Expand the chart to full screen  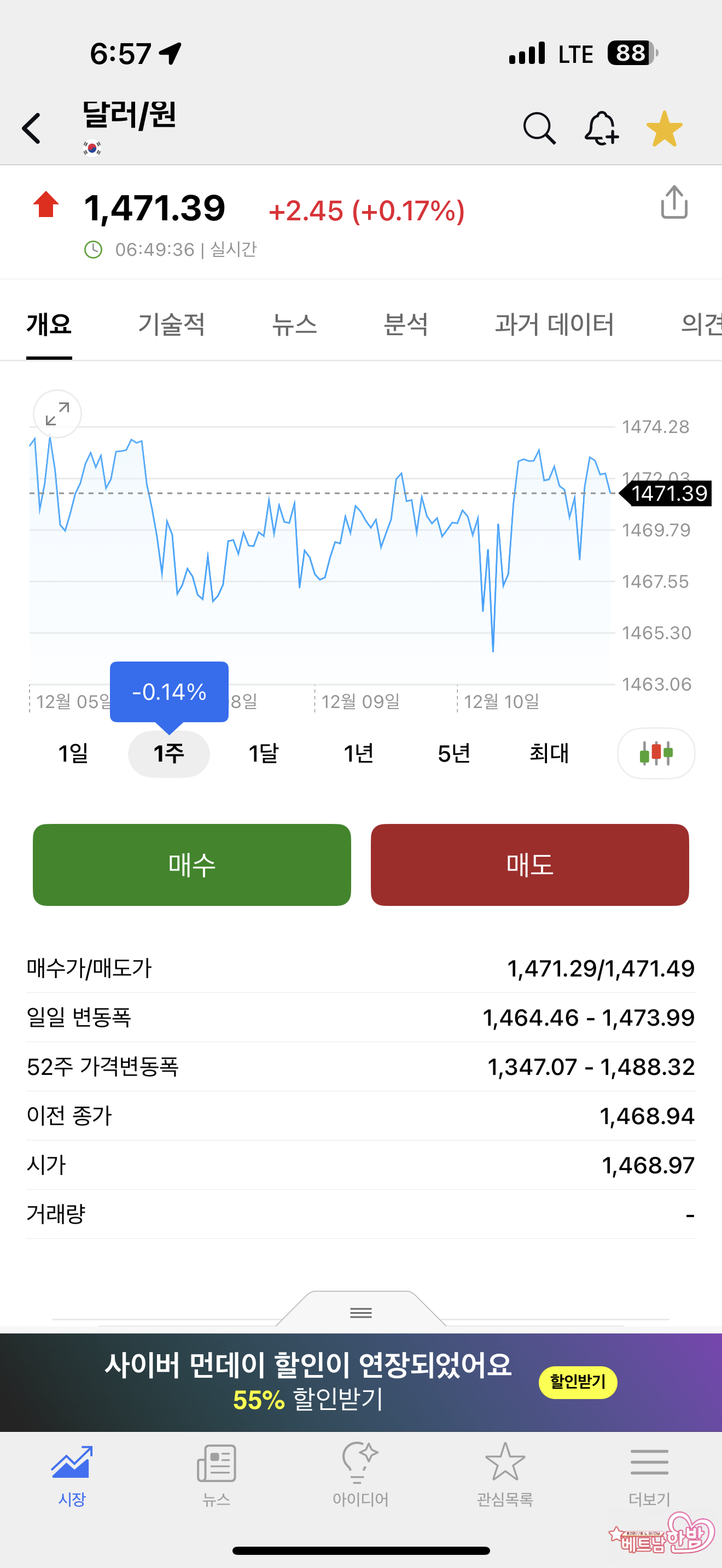57,414
